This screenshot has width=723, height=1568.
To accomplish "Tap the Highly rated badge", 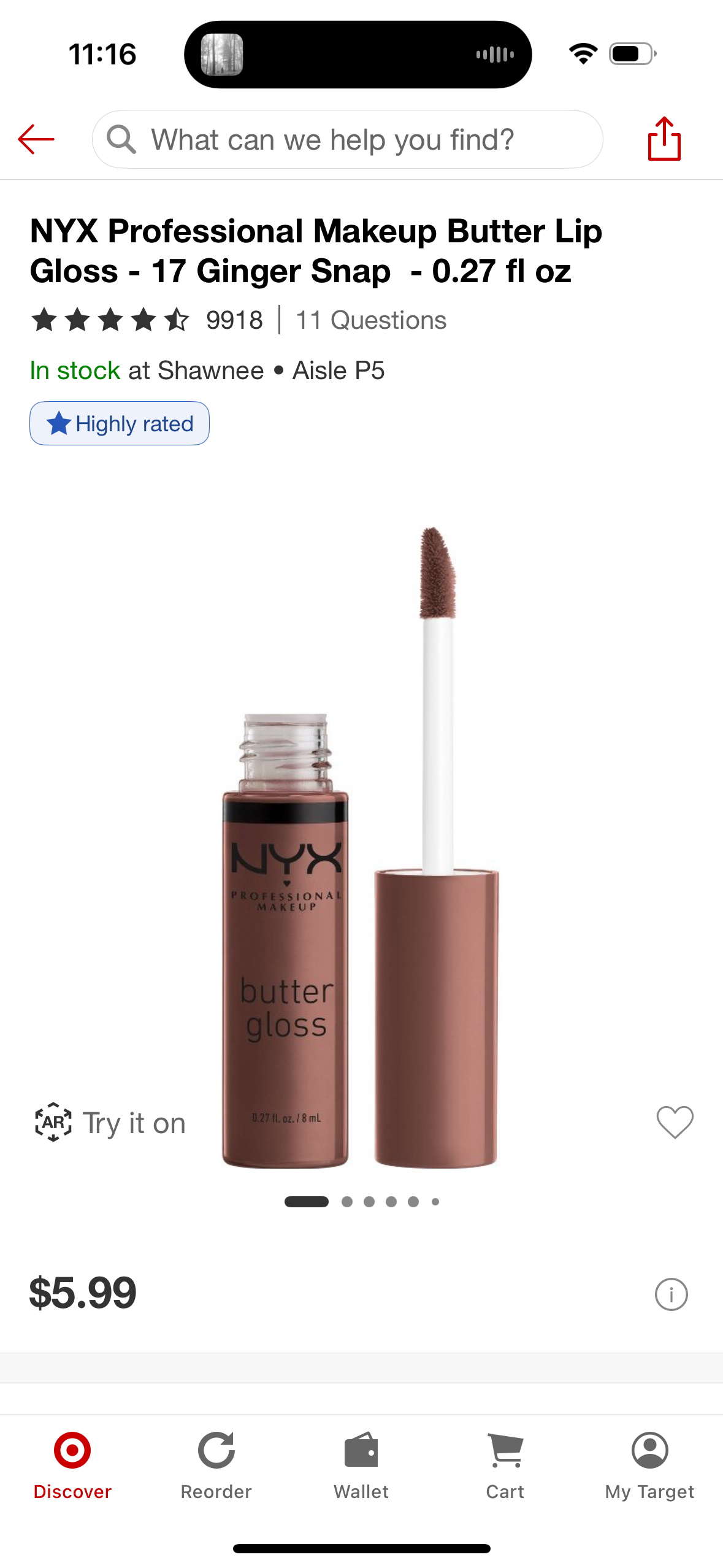I will 120,423.
